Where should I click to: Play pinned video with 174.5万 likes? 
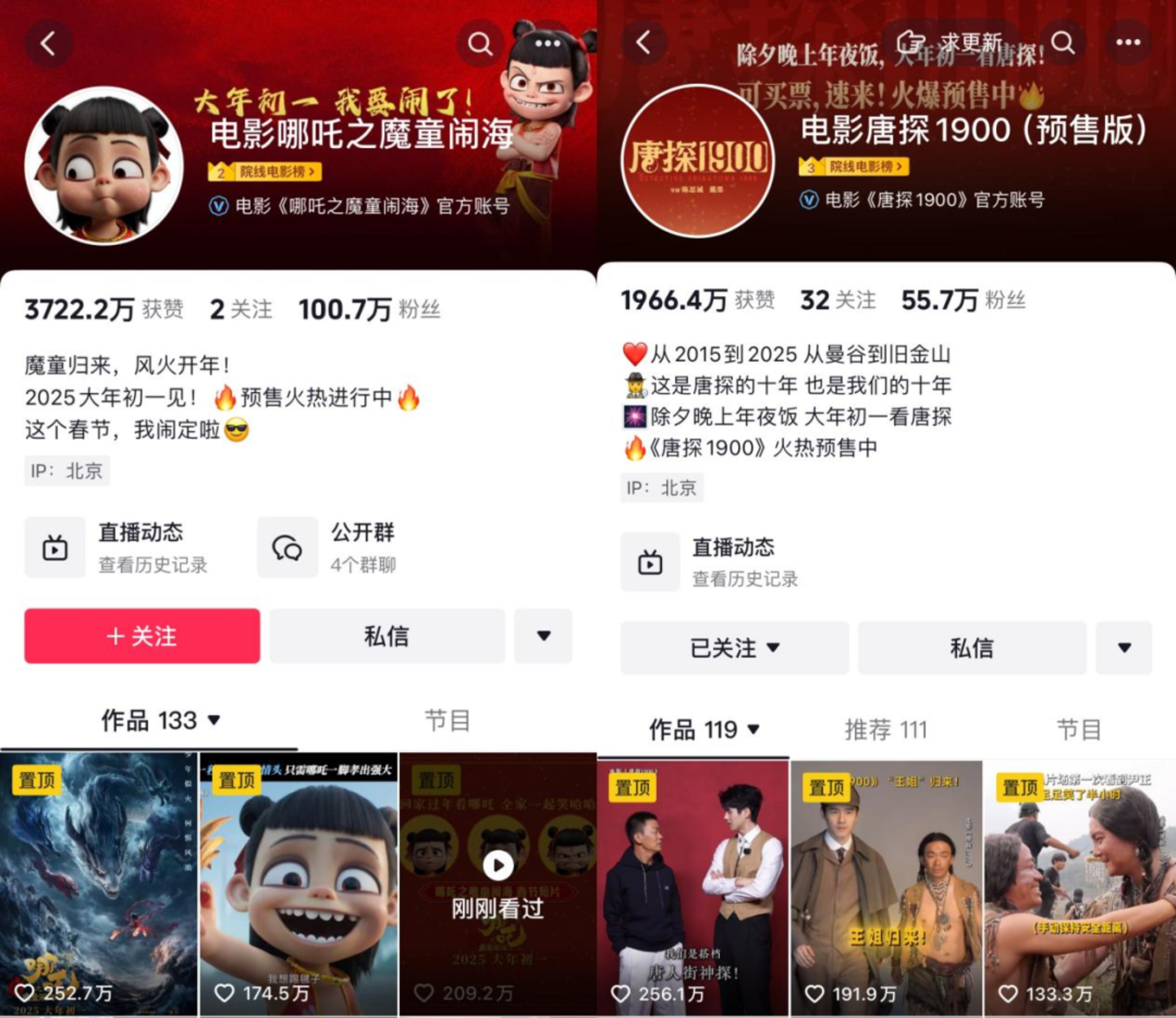pyautogui.click(x=298, y=882)
